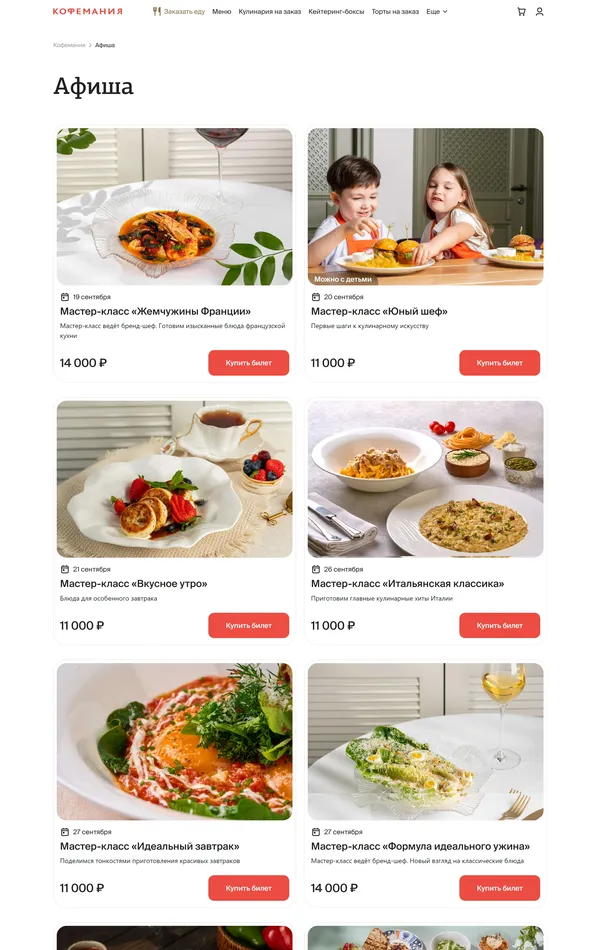This screenshot has height=950, width=600.
Task: Open the «Вкусное утро» card photo
Action: 174,479
